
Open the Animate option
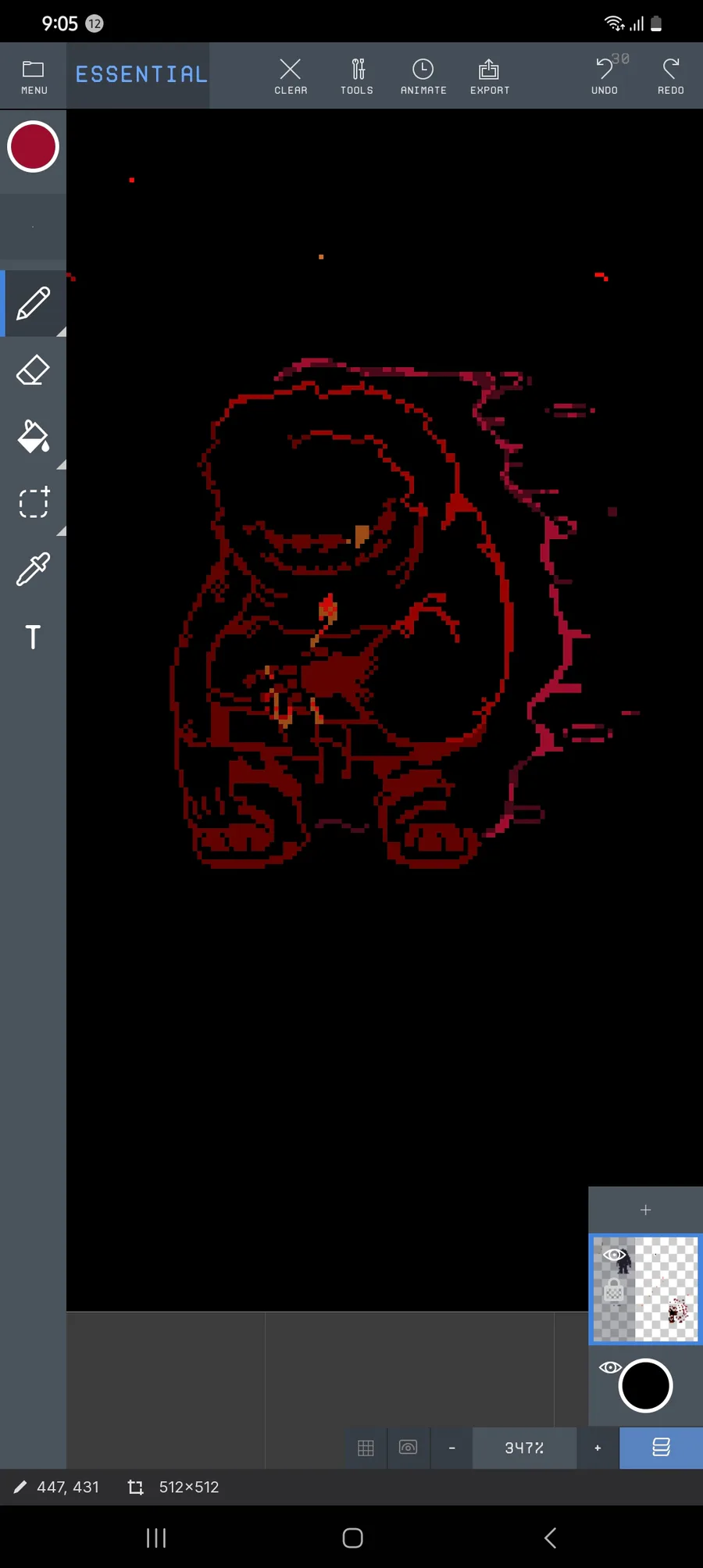423,77
